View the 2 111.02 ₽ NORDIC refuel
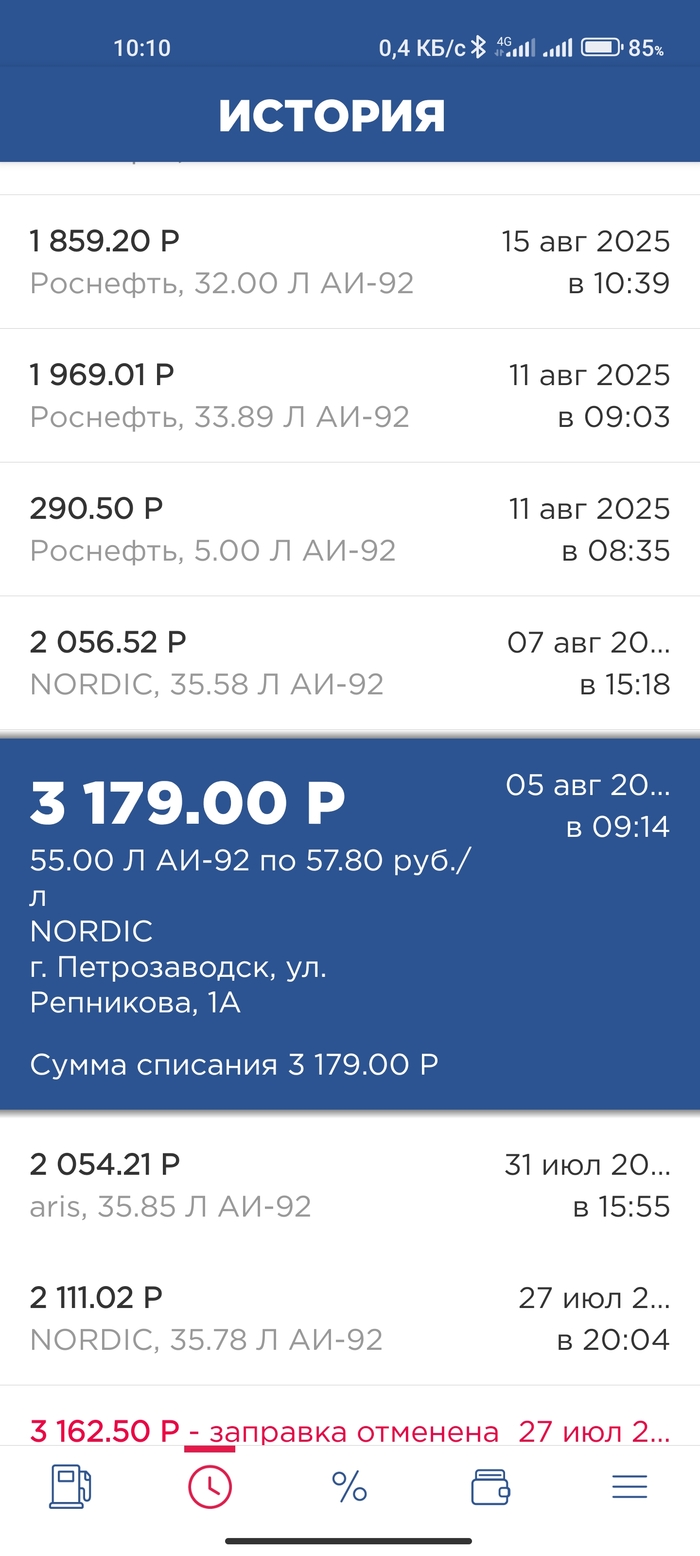 (x=350, y=1318)
